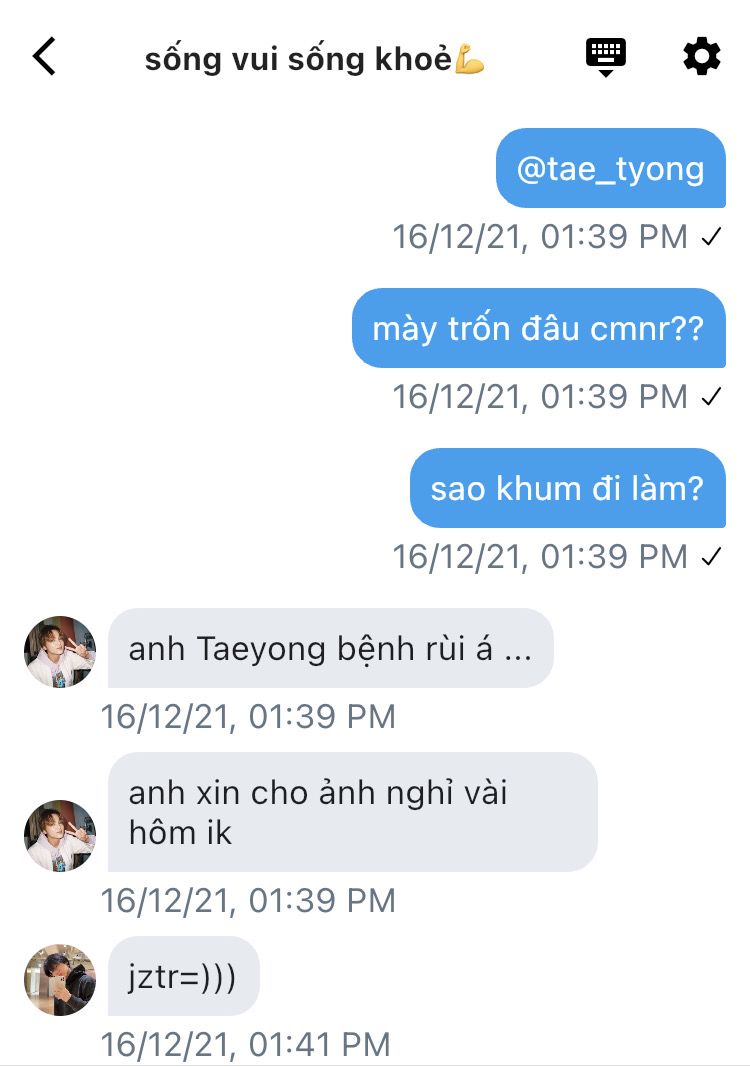
Task: Open avatar beside 'anh xin cho ảnh nghỉ'
Action: pos(60,835)
